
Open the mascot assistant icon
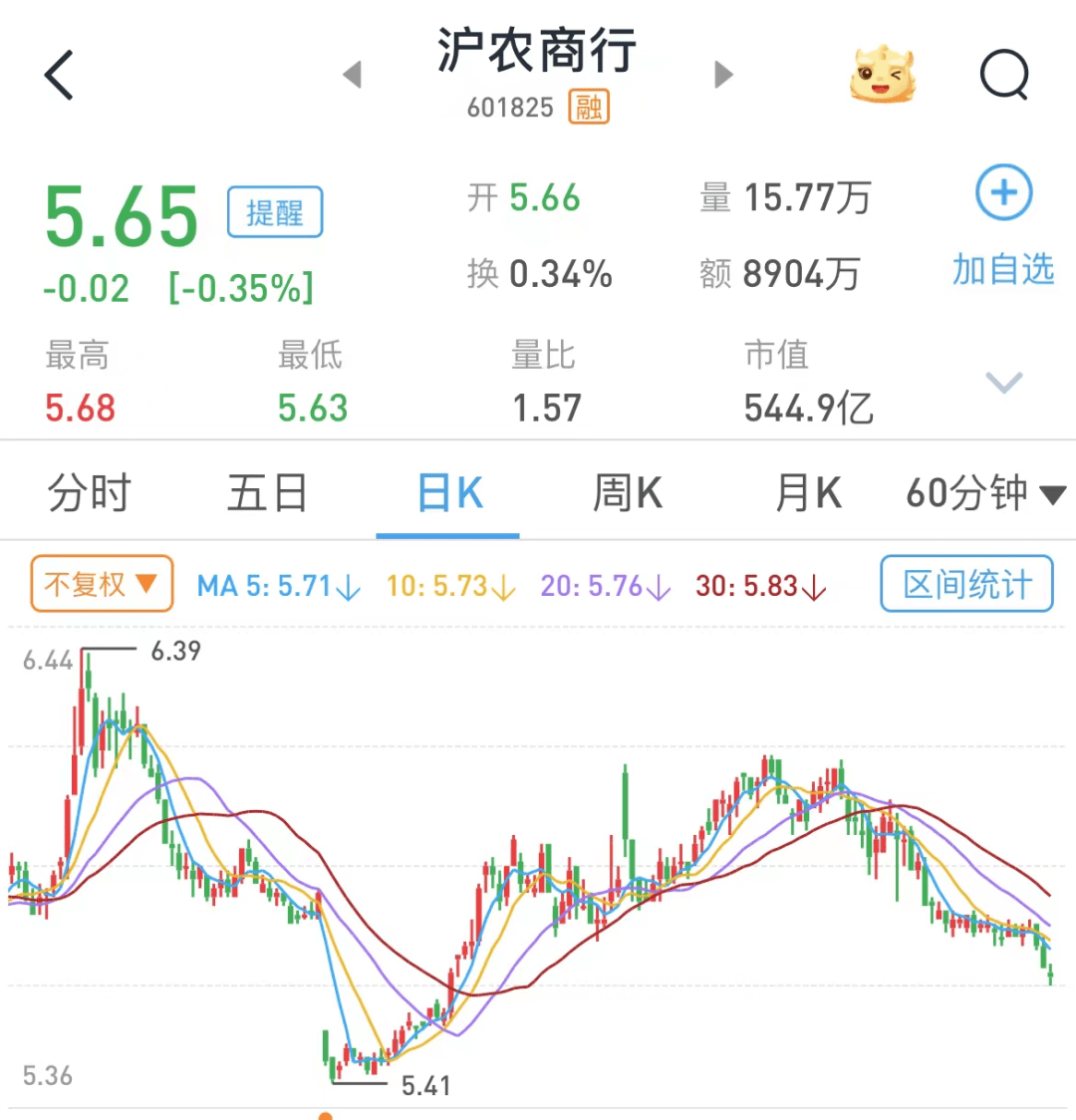[x=882, y=75]
